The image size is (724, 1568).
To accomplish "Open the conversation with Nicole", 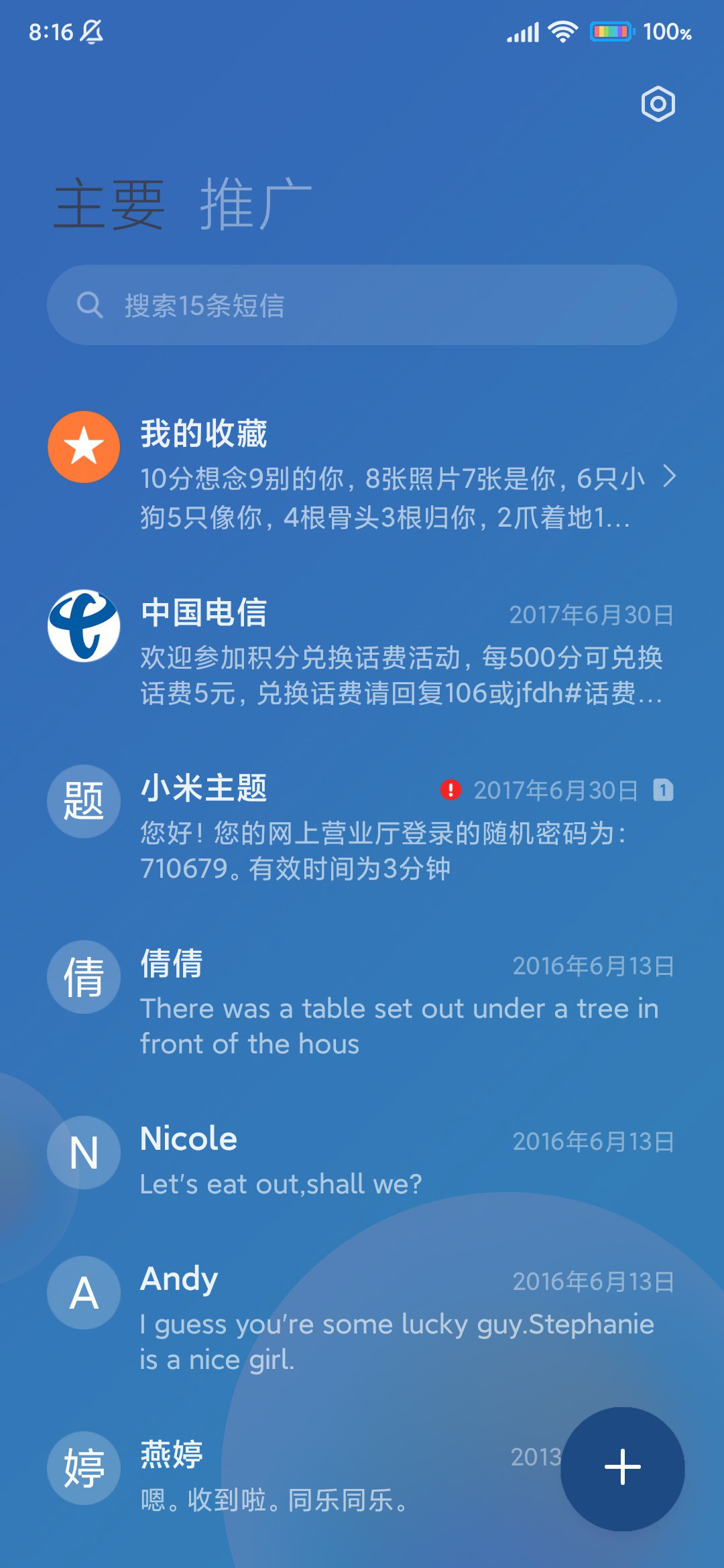I will point(362,1159).
